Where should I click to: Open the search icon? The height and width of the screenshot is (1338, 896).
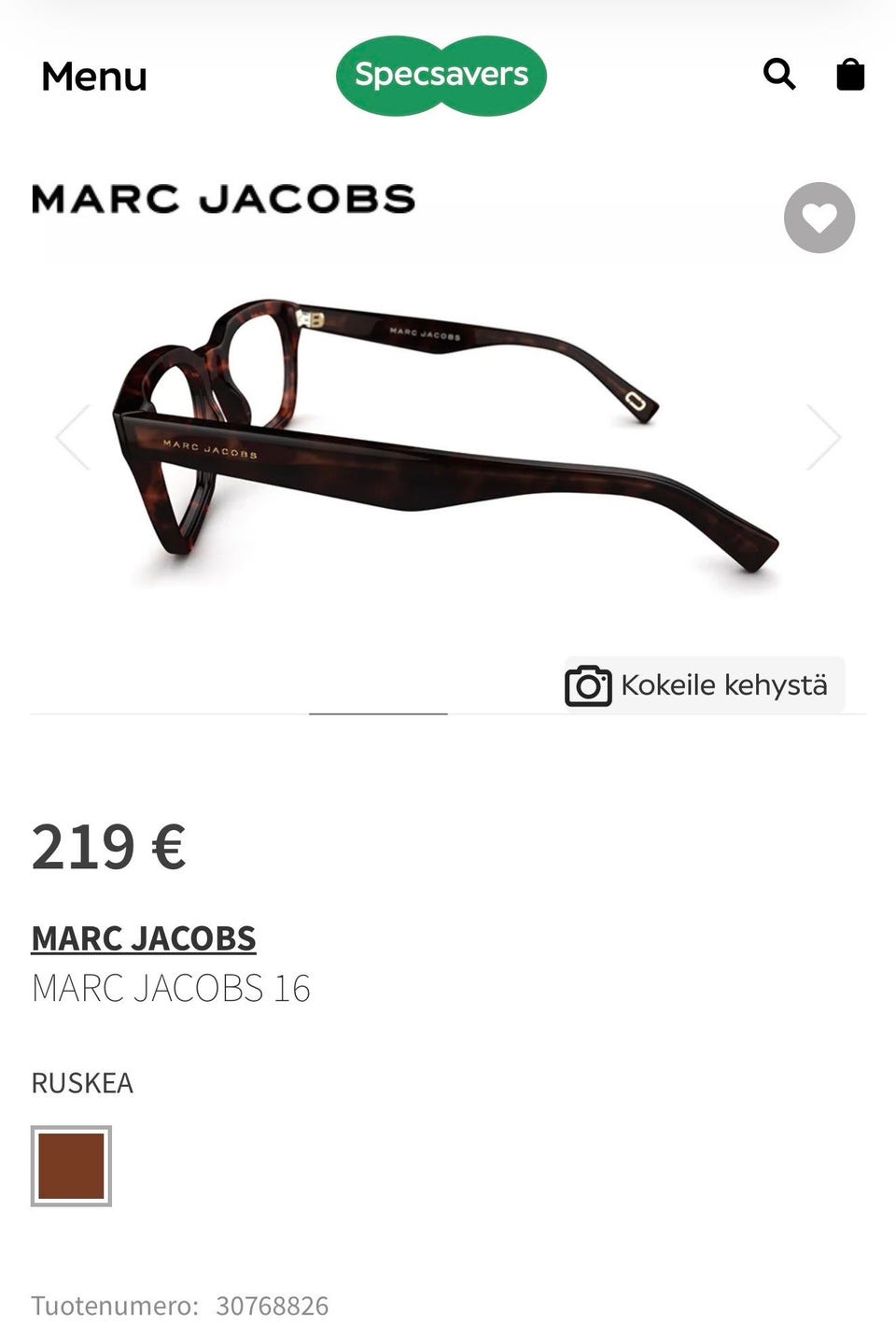click(779, 74)
